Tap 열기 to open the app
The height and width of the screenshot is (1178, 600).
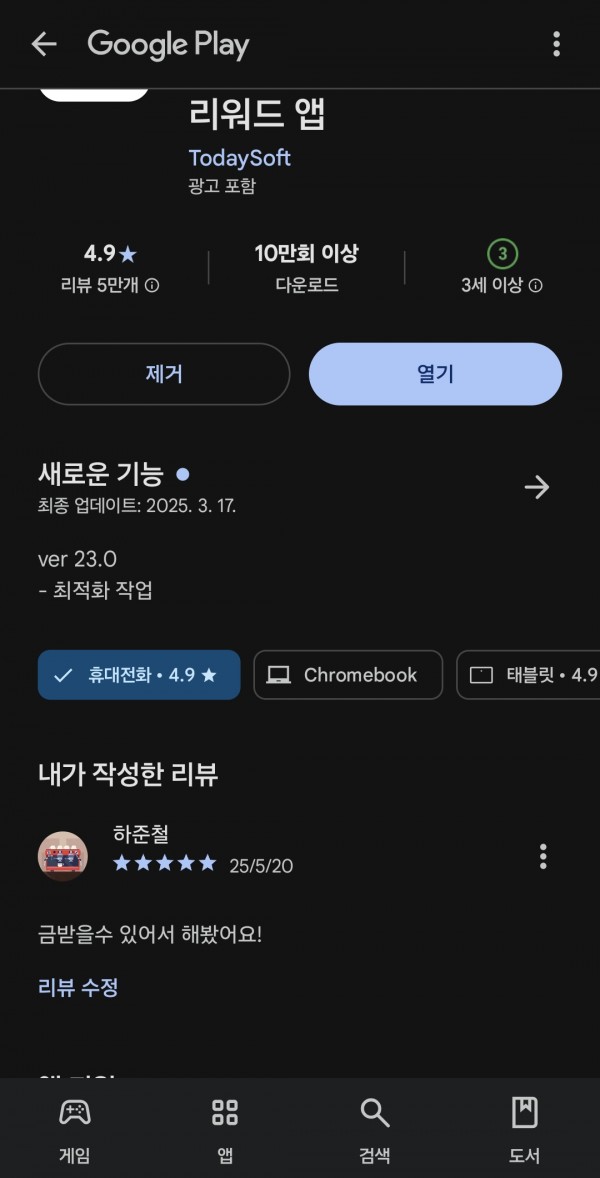[x=436, y=374]
